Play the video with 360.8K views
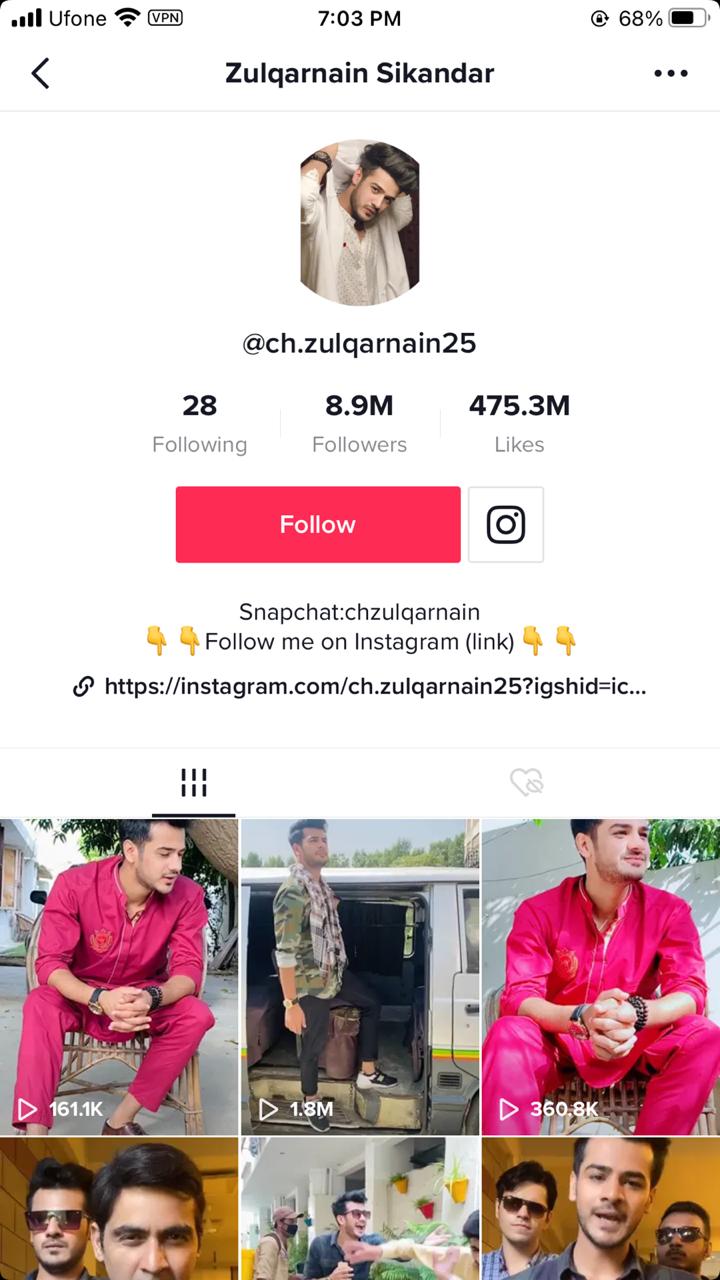 pos(600,976)
